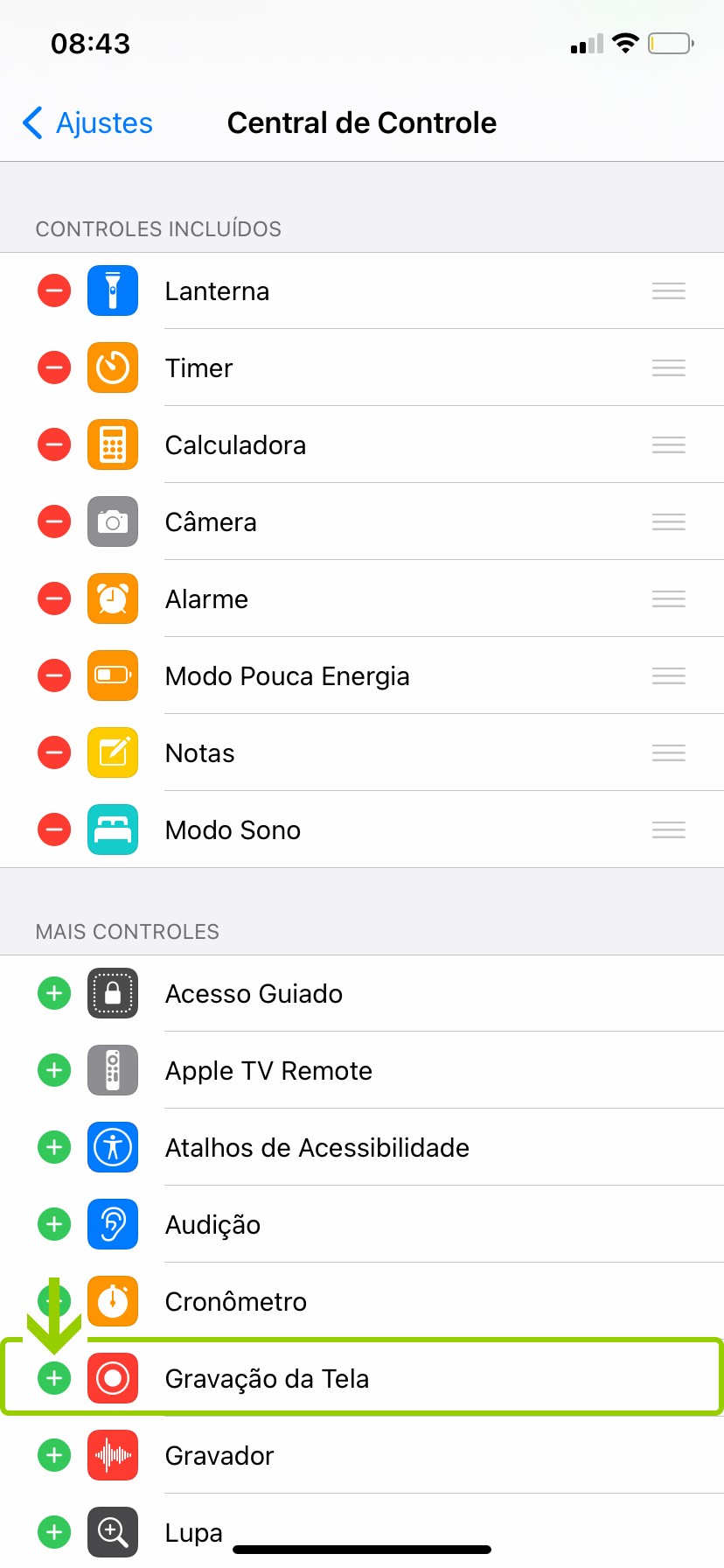Viewport: 724px width, 1568px height.
Task: Remove Modo Sono from included controls
Action: (x=54, y=829)
